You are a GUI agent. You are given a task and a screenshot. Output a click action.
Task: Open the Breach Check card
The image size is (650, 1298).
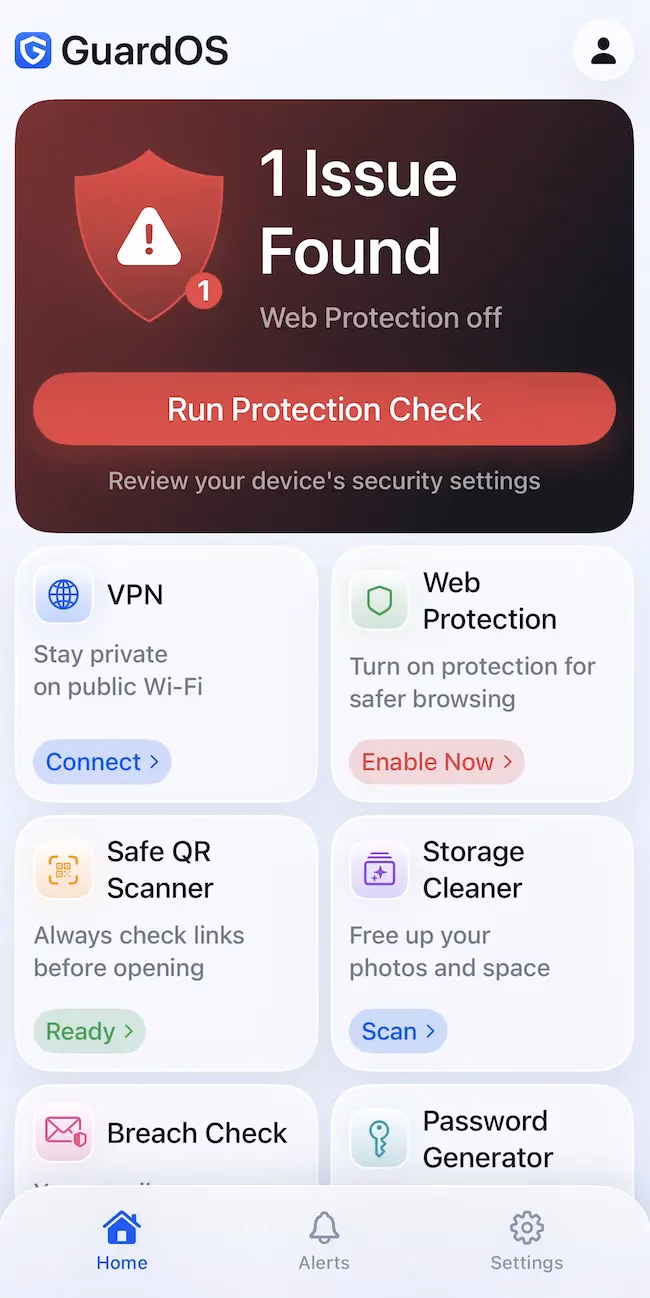point(166,1135)
